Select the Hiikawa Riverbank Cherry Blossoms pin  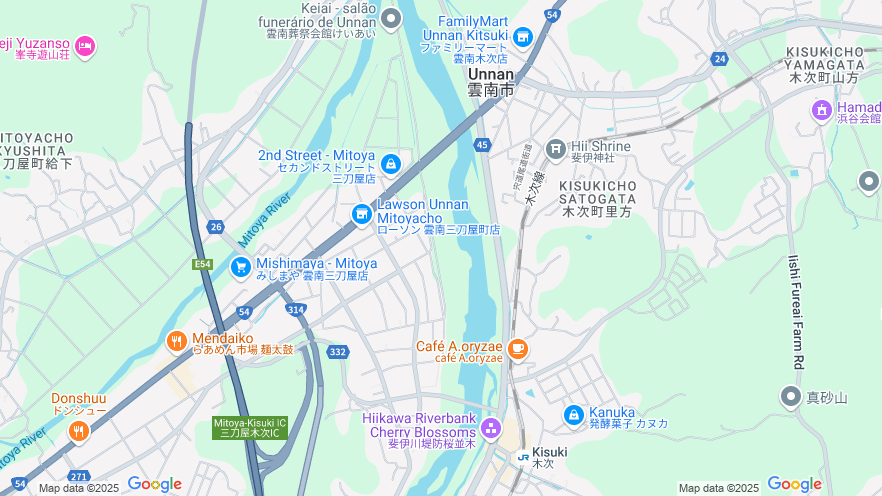(x=490, y=428)
